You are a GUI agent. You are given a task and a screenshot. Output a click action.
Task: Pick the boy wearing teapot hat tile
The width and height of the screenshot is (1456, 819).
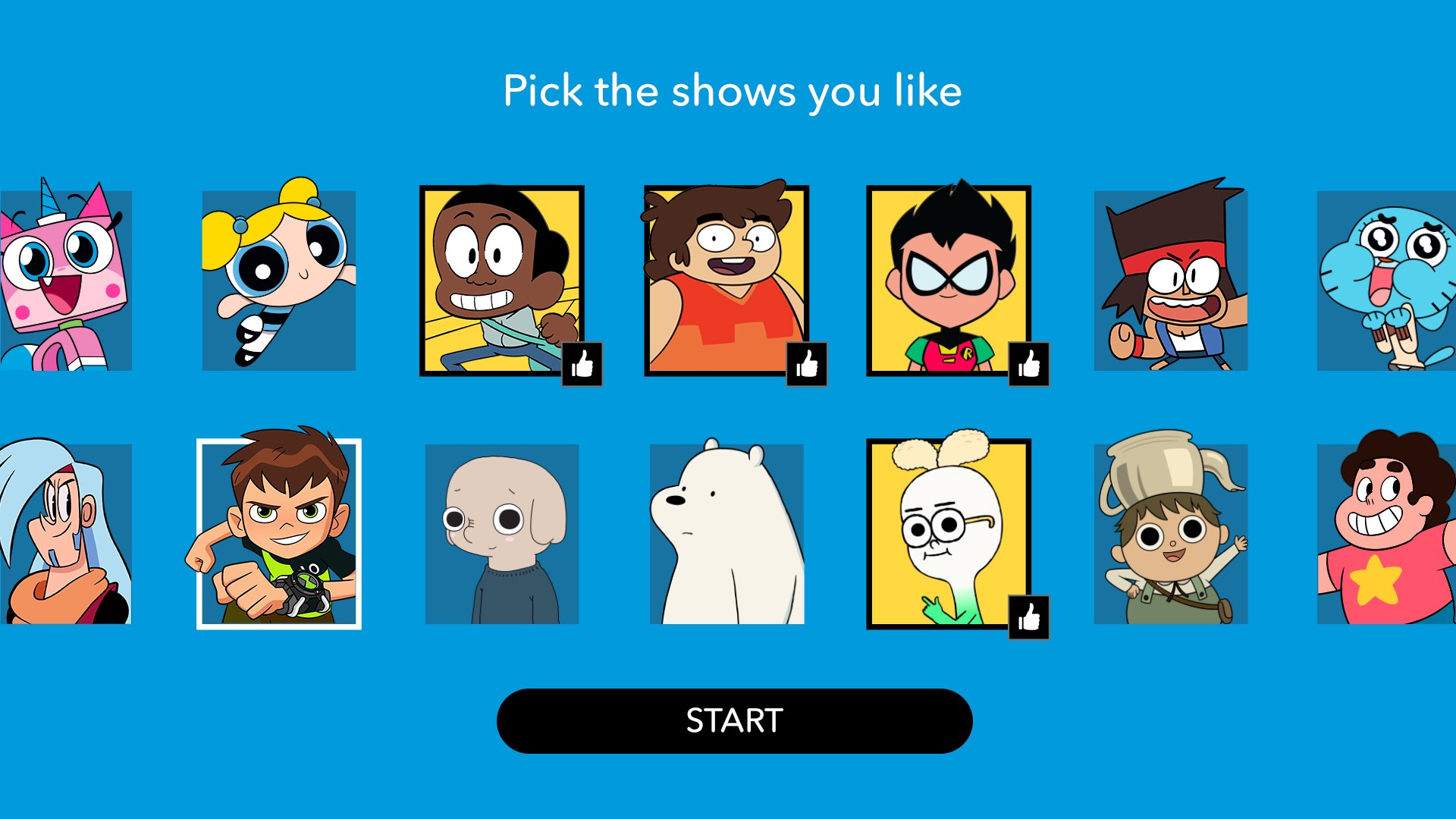click(x=1170, y=534)
